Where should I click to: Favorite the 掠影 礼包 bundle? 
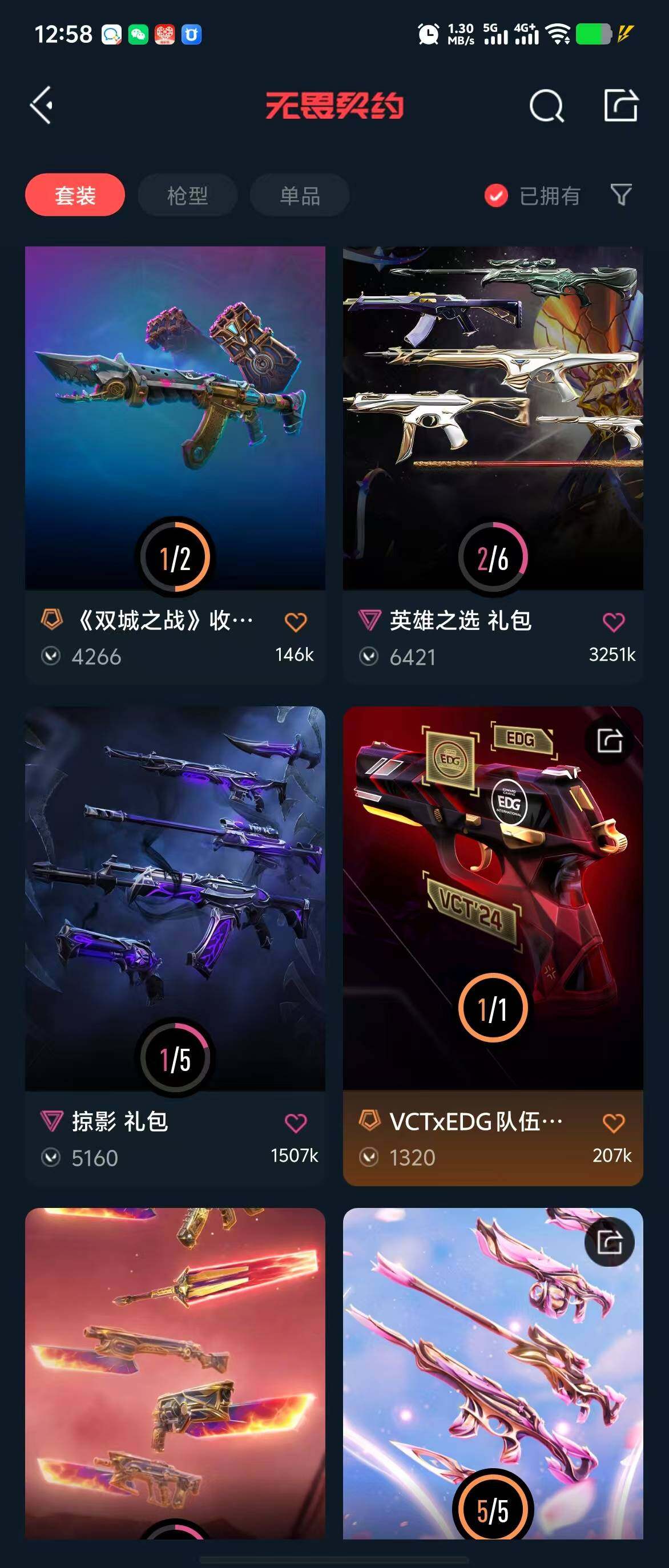(x=296, y=1122)
